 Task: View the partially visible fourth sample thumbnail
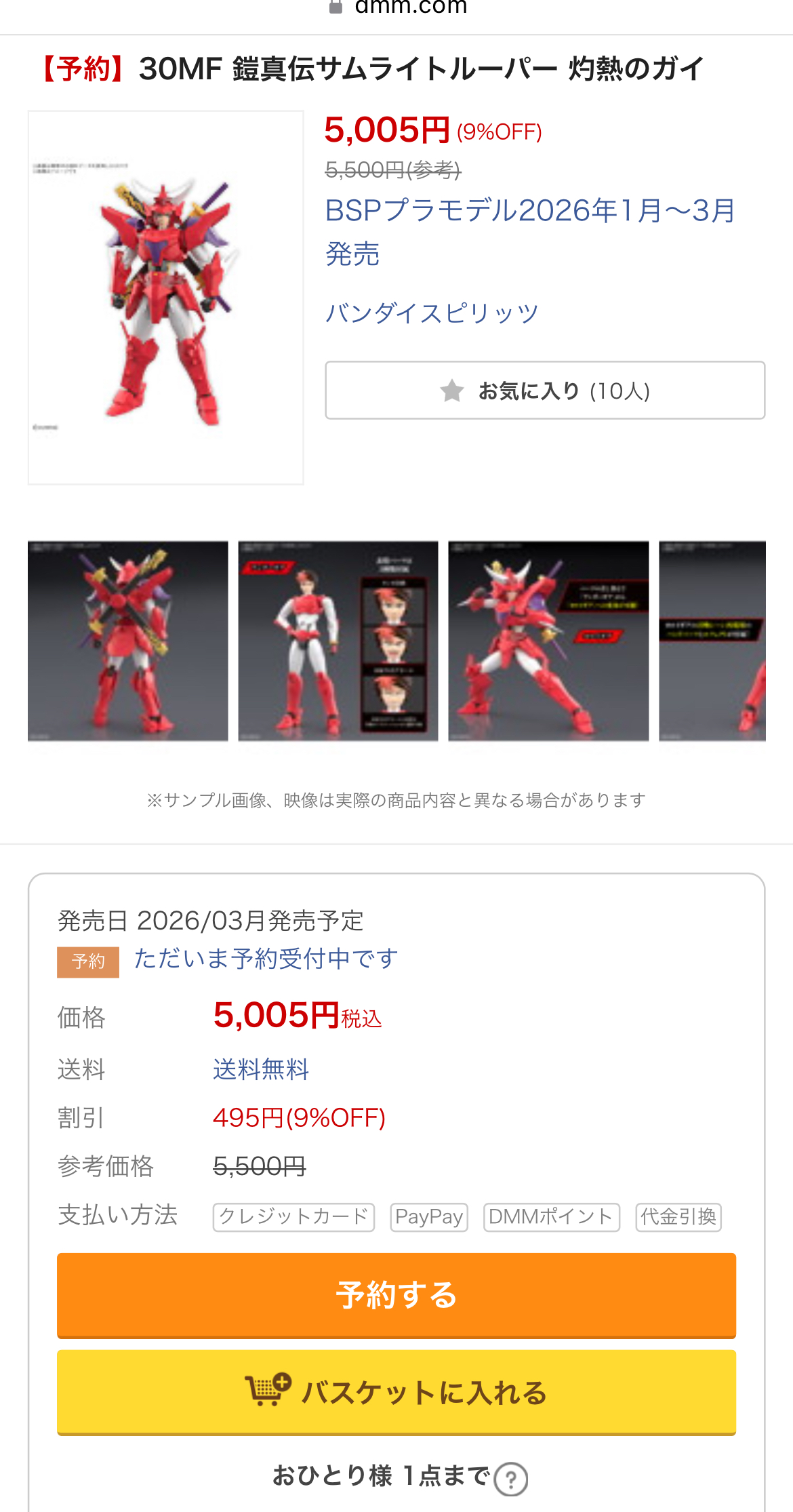[712, 641]
